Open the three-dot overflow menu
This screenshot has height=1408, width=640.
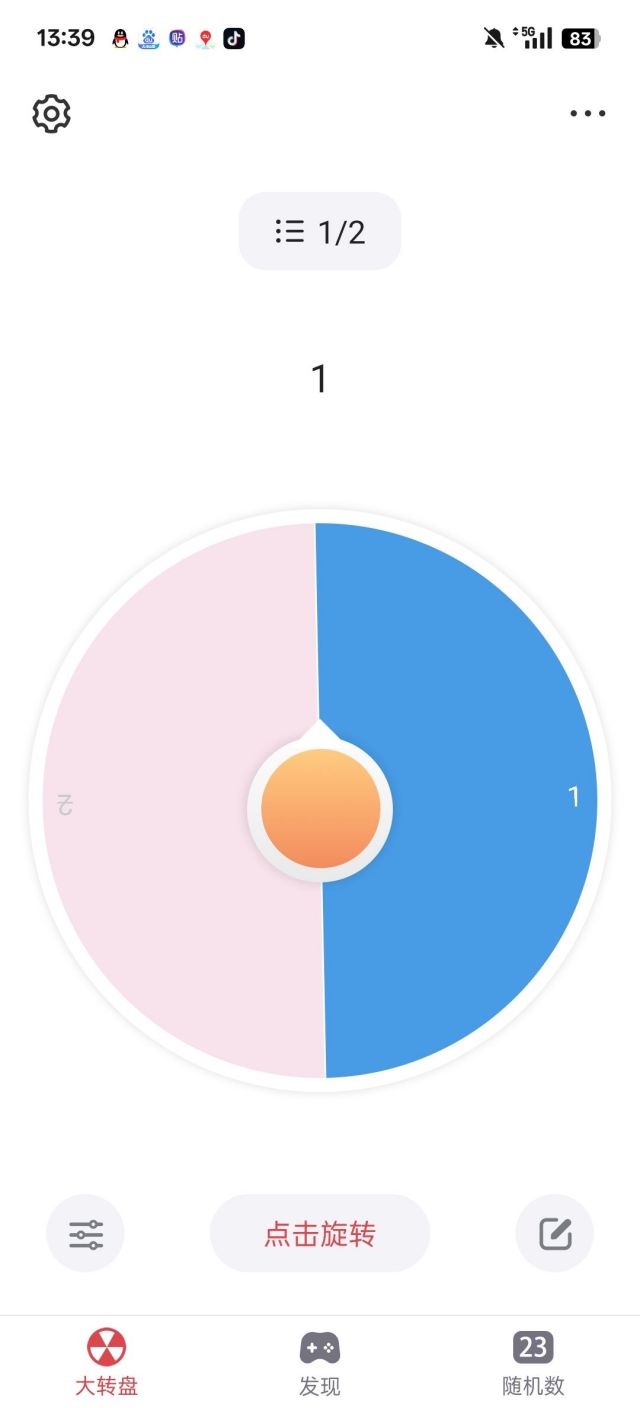click(x=588, y=114)
